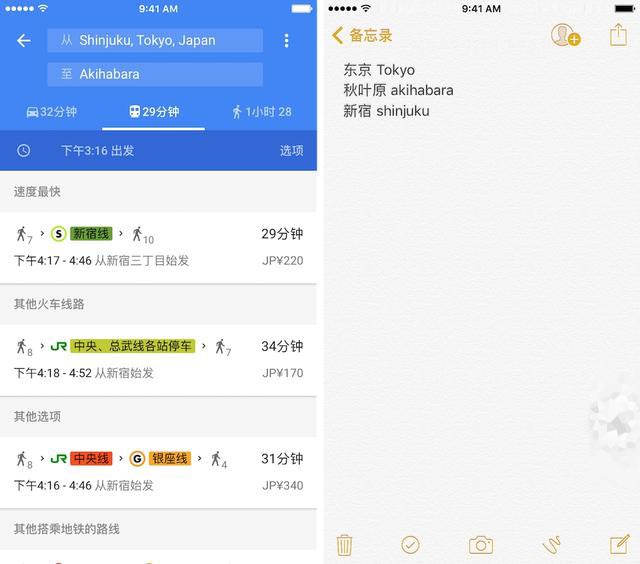Open the 中央、总武线各站停车 34分钟 route
The image size is (640, 564).
[x=158, y=358]
